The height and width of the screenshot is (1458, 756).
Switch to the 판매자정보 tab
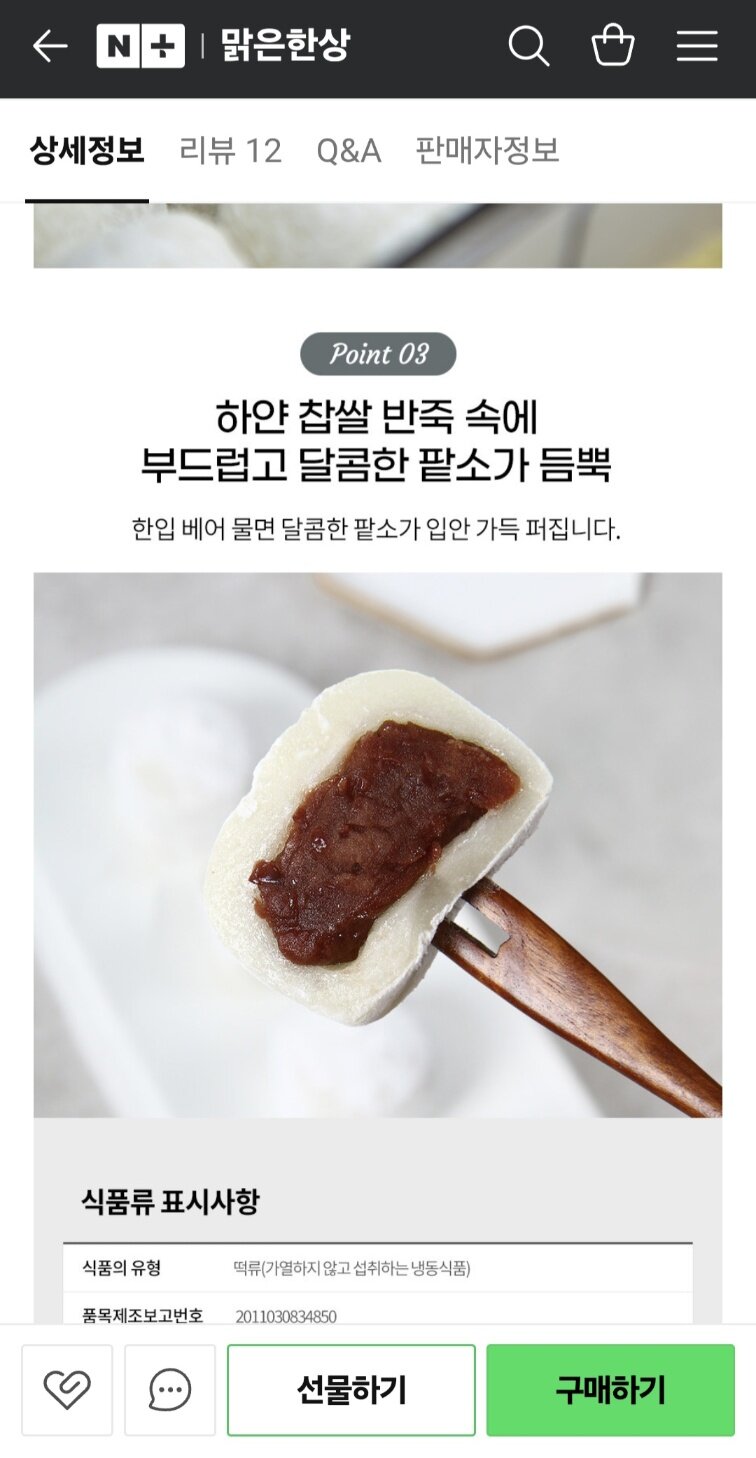point(487,151)
